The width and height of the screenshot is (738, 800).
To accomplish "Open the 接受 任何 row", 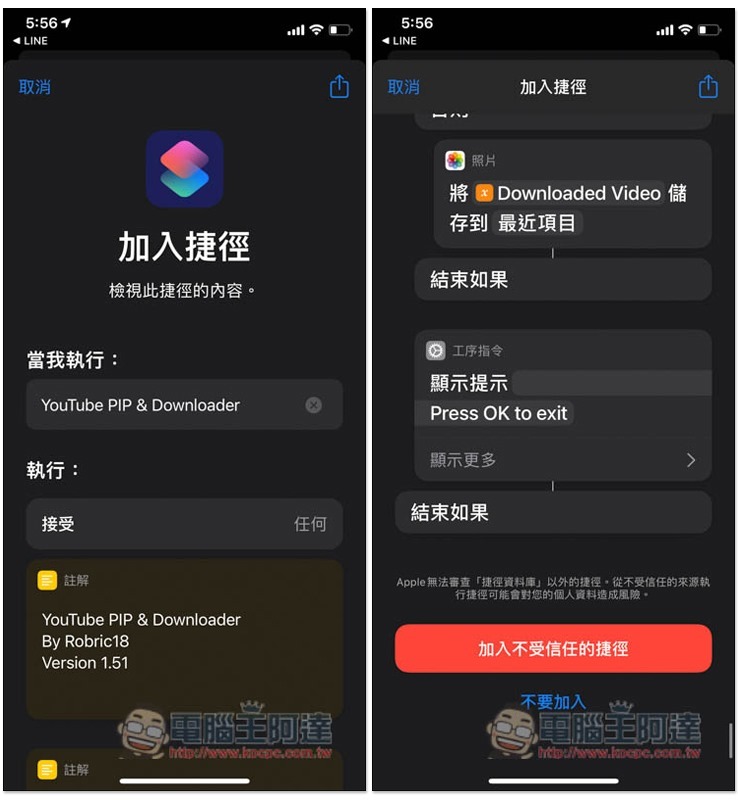I will [184, 524].
